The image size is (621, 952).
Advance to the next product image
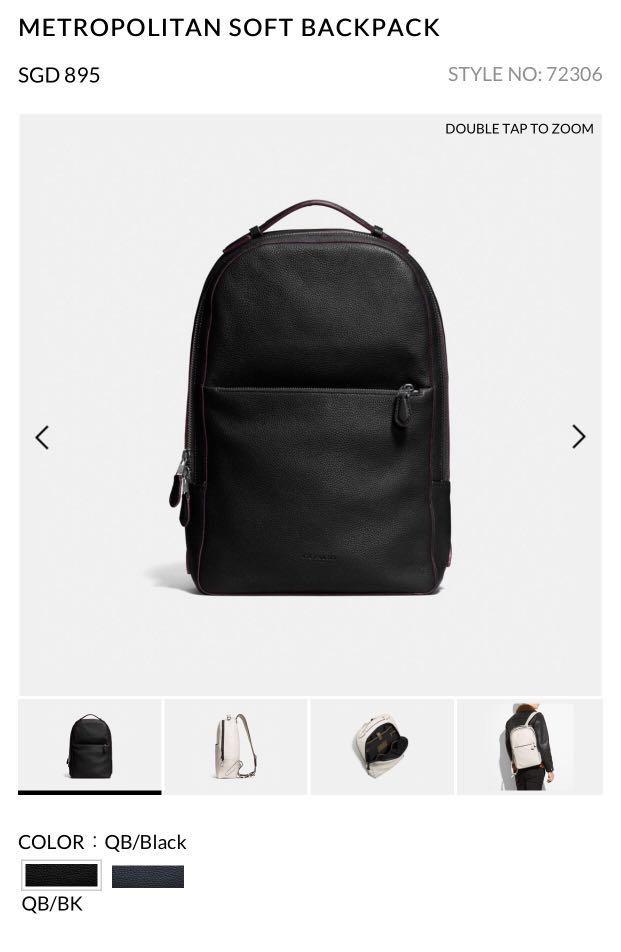pos(578,437)
